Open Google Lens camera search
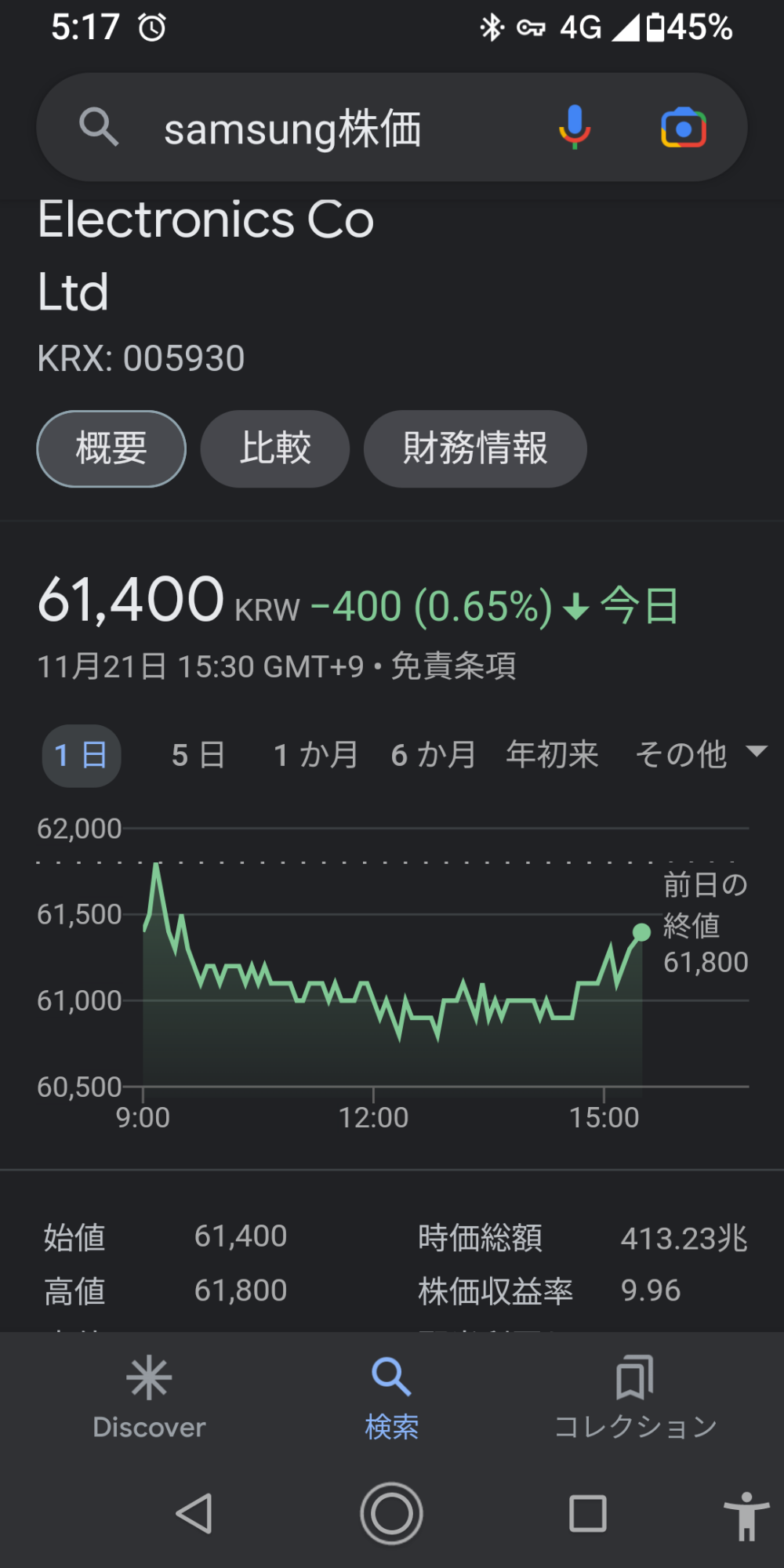784x1568 pixels. 684,128
